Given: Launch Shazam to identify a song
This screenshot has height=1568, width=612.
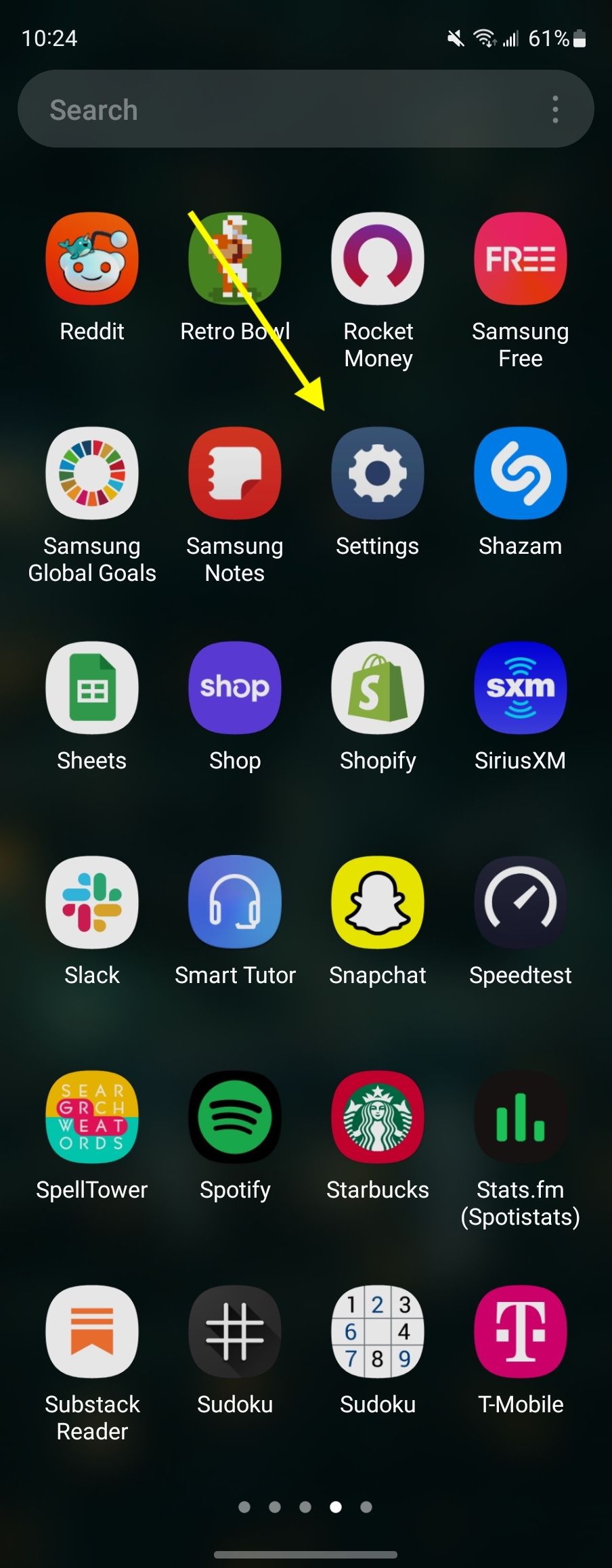Looking at the screenshot, I should pyautogui.click(x=520, y=474).
